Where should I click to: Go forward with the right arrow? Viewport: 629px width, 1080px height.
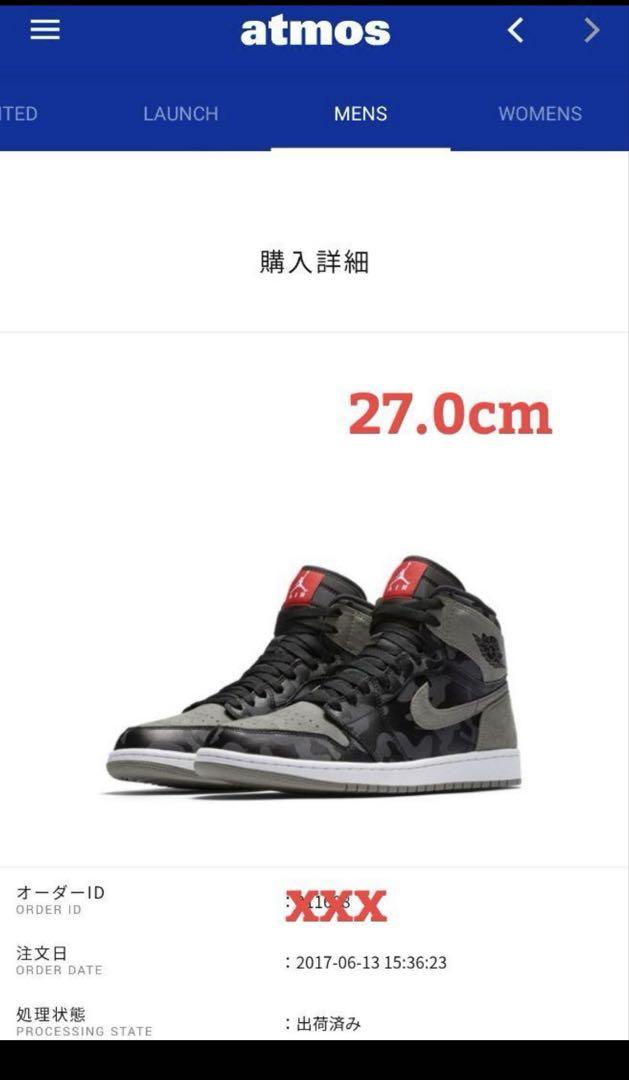click(592, 30)
